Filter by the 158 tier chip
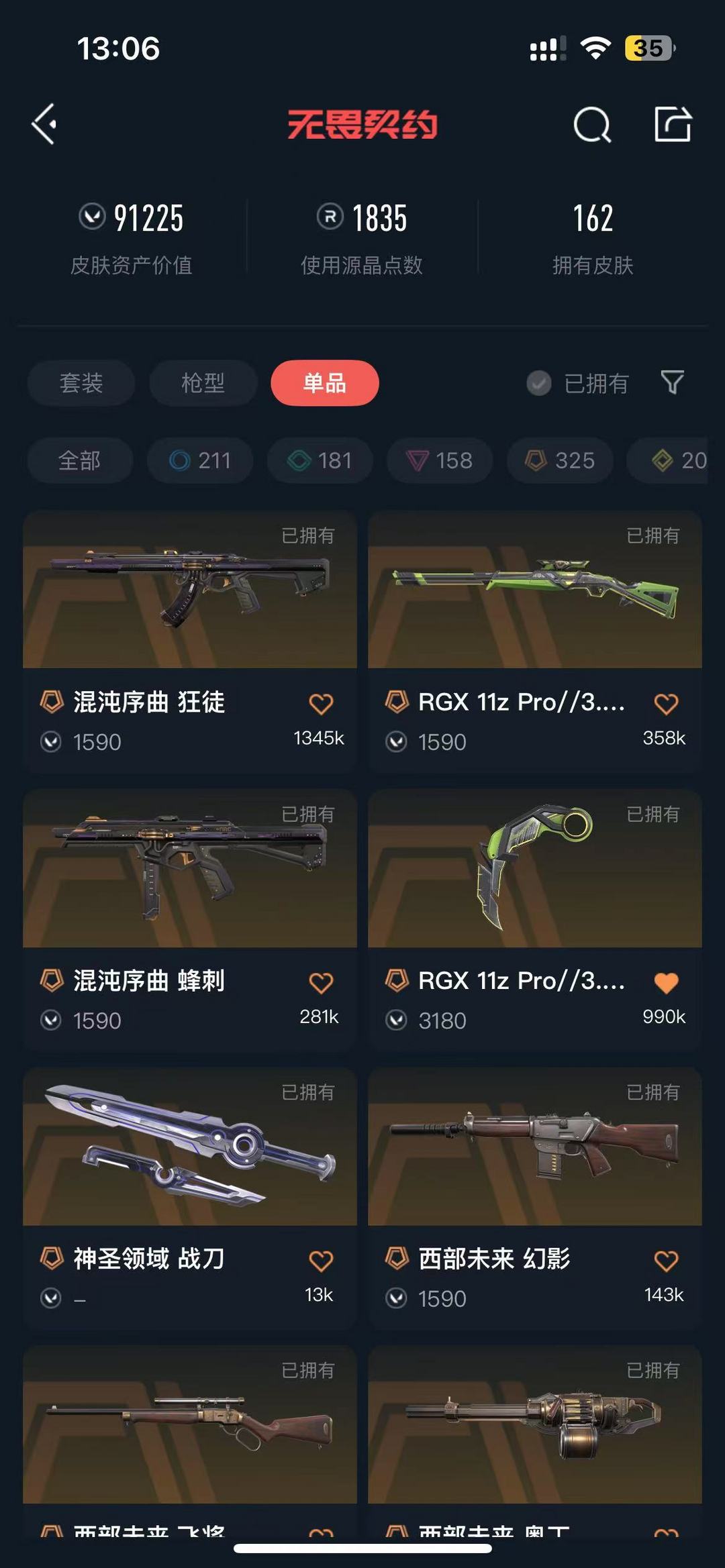 click(440, 460)
